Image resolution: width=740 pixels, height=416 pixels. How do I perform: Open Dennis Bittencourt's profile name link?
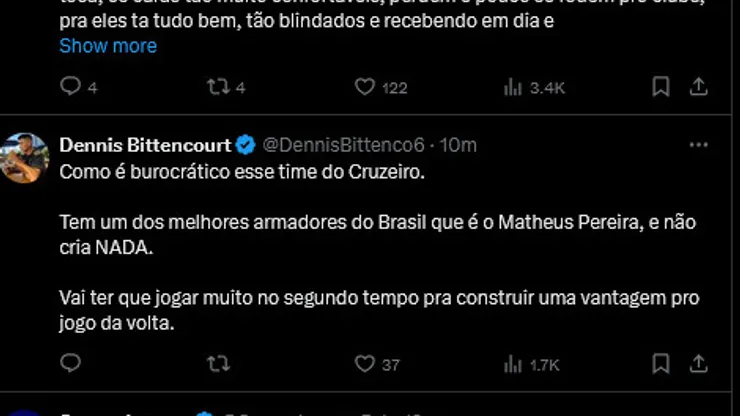point(146,145)
